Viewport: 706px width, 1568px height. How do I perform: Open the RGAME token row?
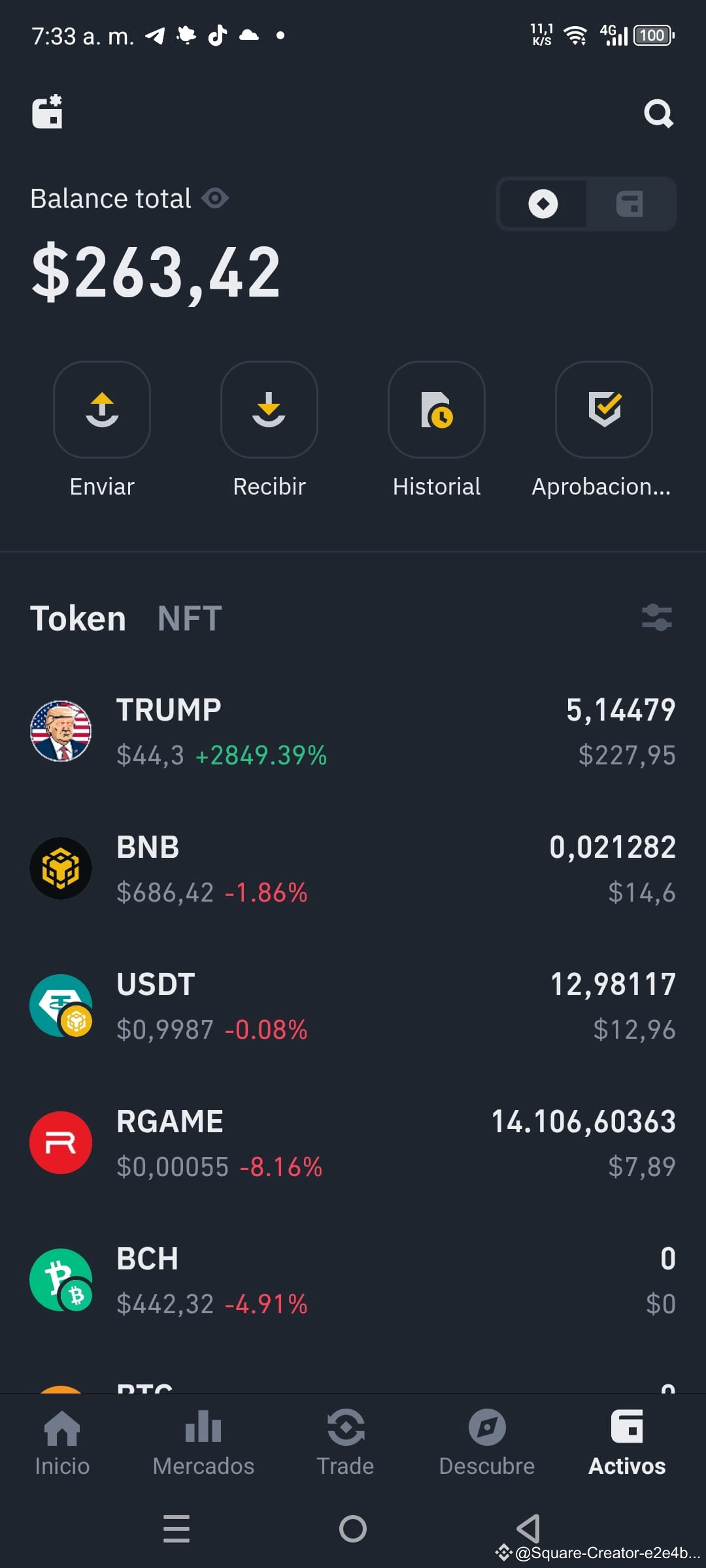click(x=353, y=1143)
